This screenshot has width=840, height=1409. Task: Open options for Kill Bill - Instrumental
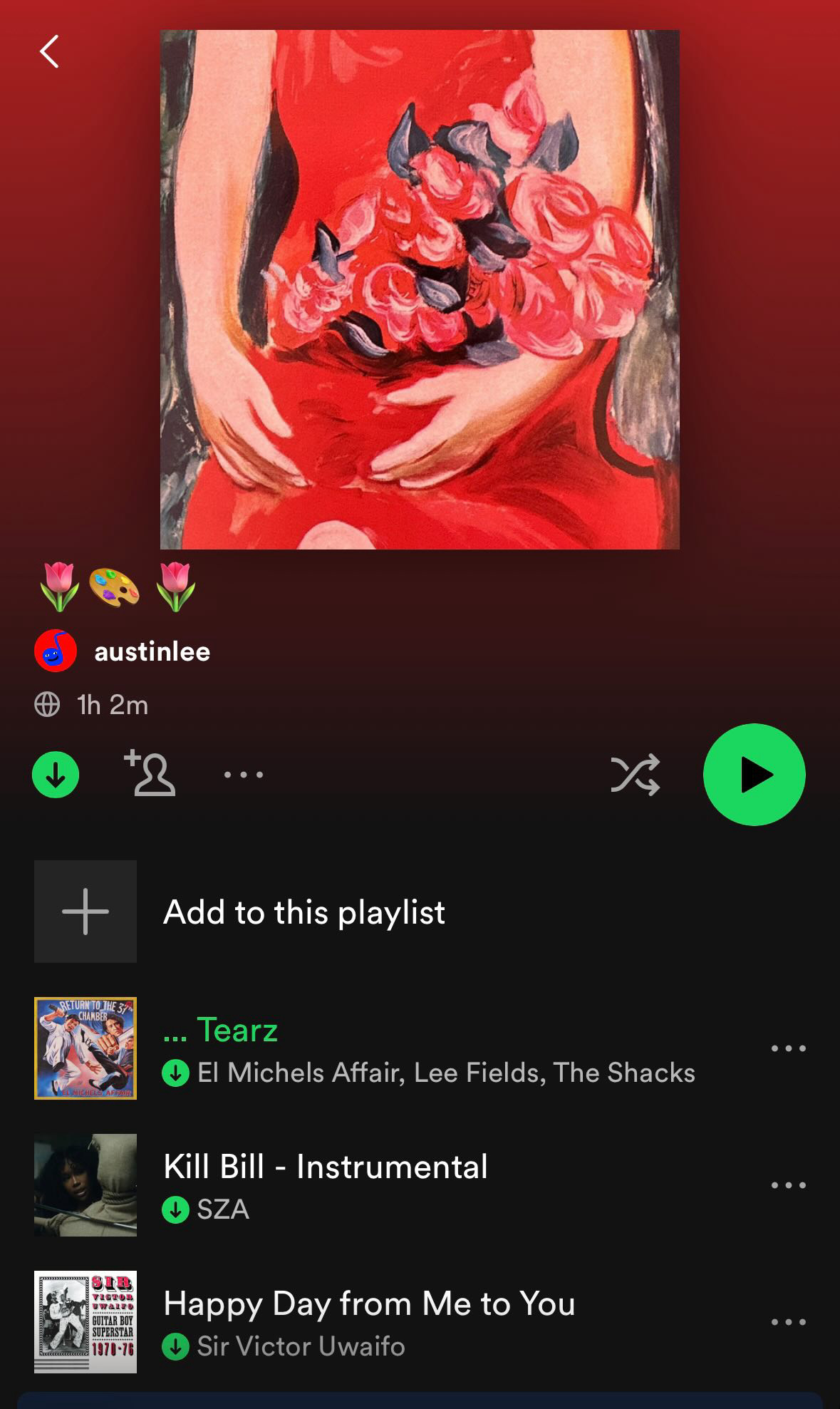click(788, 1185)
